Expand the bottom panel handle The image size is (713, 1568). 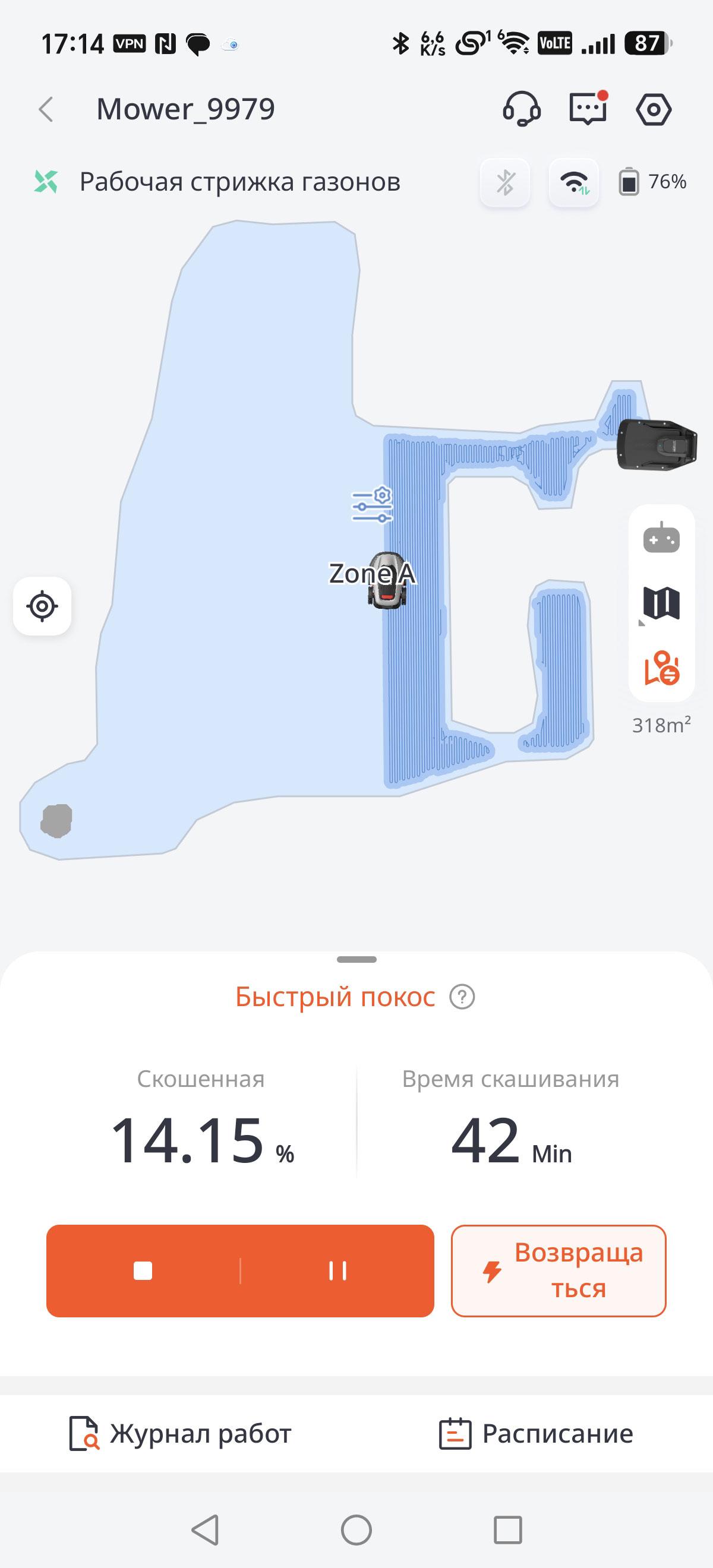click(357, 959)
